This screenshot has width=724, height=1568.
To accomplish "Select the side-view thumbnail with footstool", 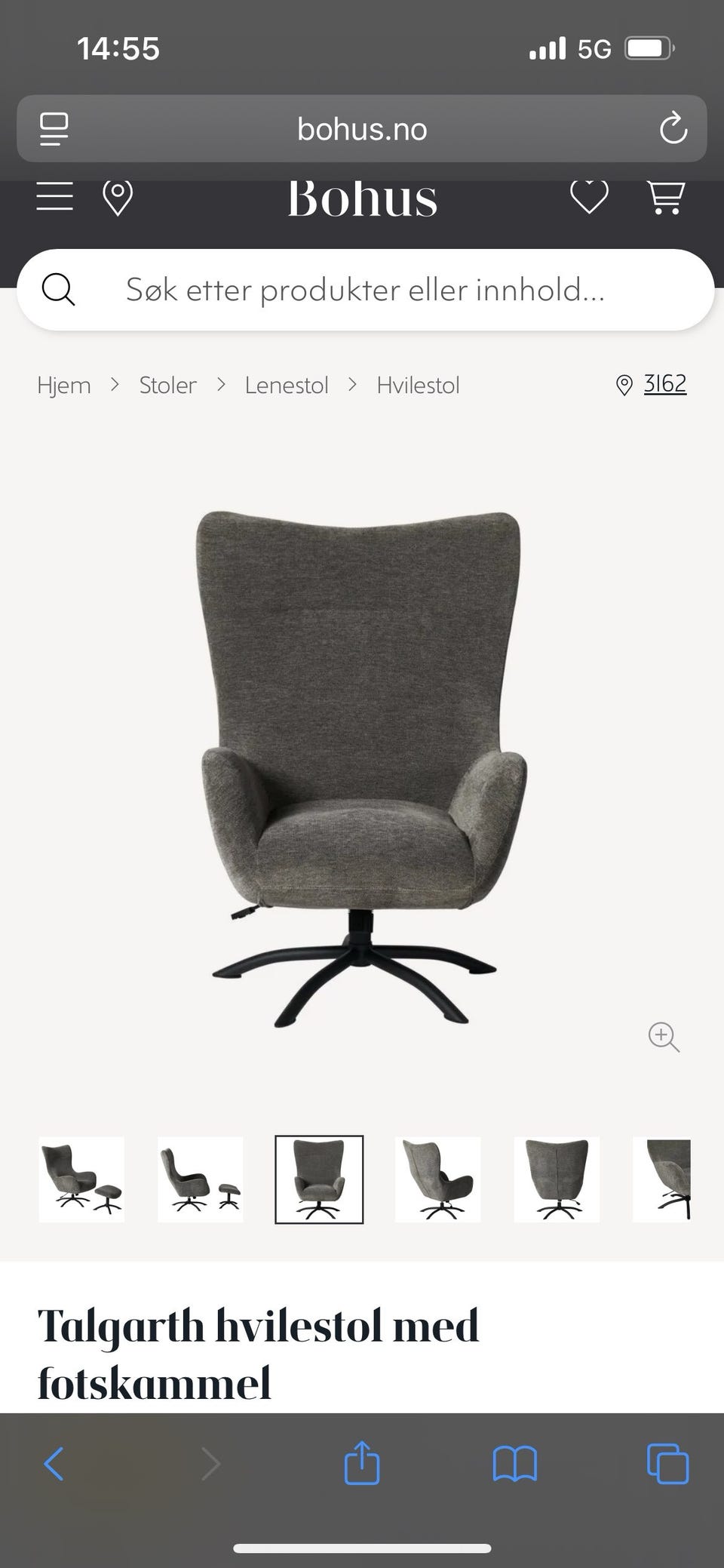I will (x=201, y=1179).
